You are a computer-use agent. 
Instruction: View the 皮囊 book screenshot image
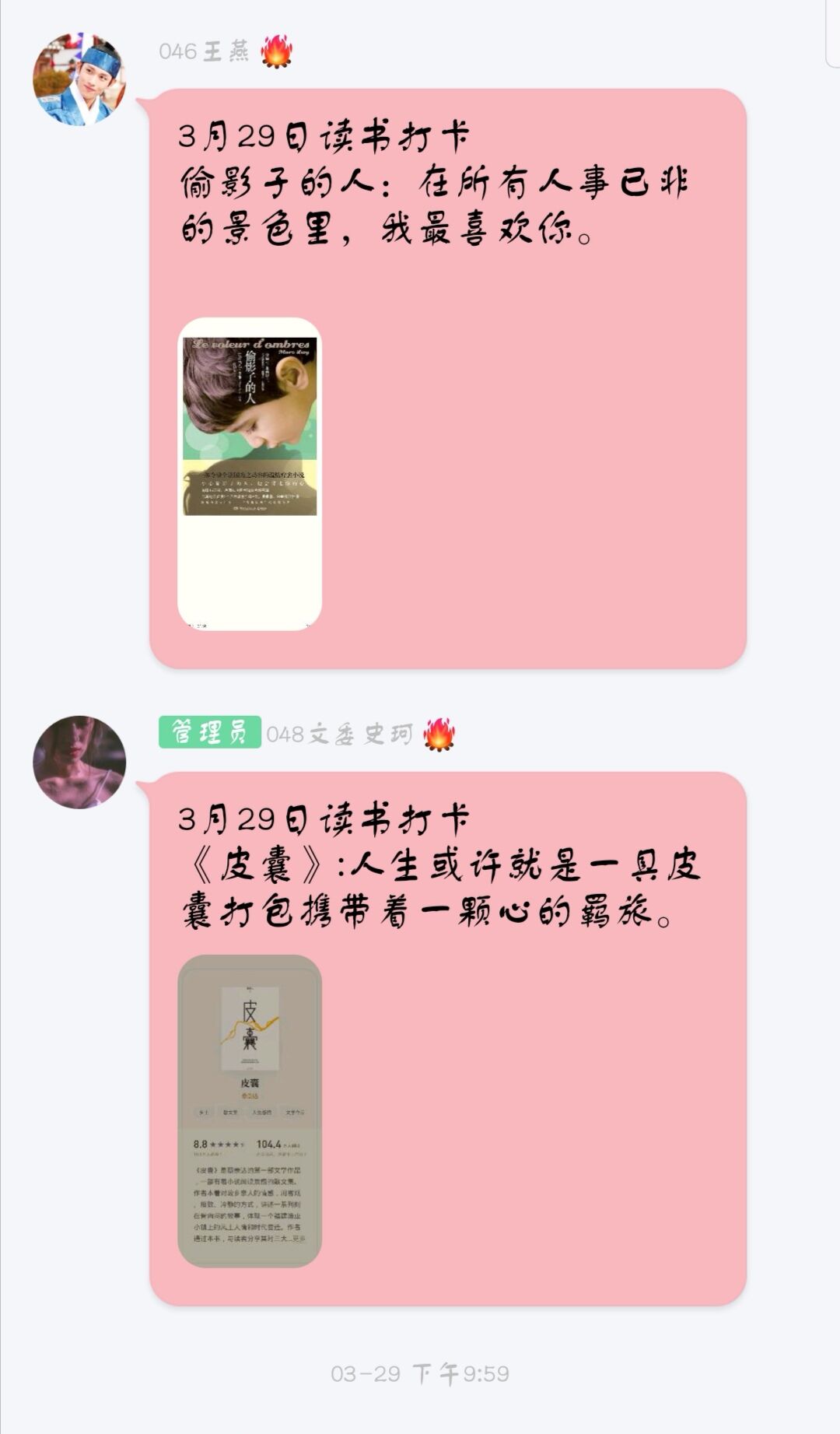click(x=250, y=1110)
